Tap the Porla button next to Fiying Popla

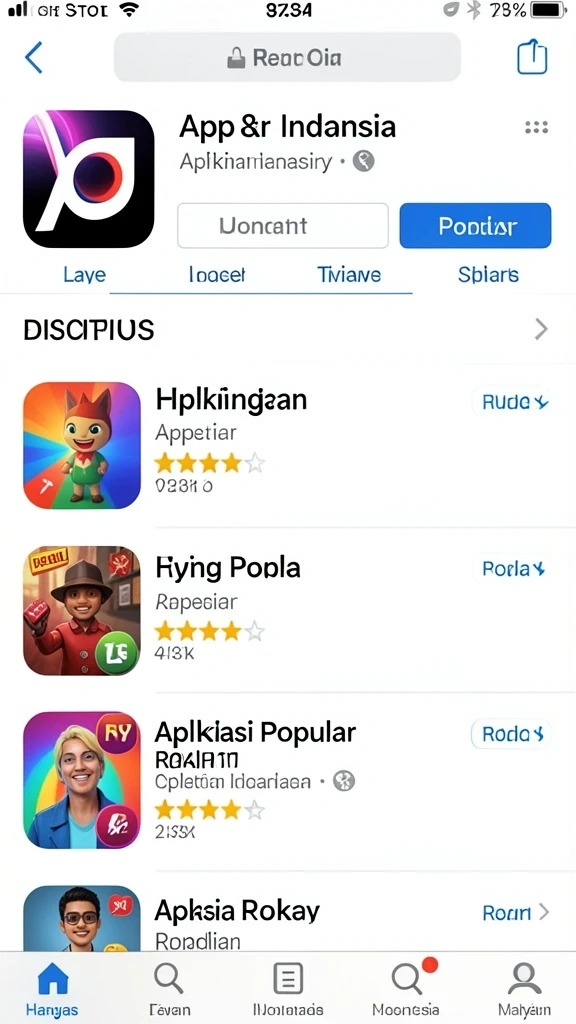click(x=512, y=569)
